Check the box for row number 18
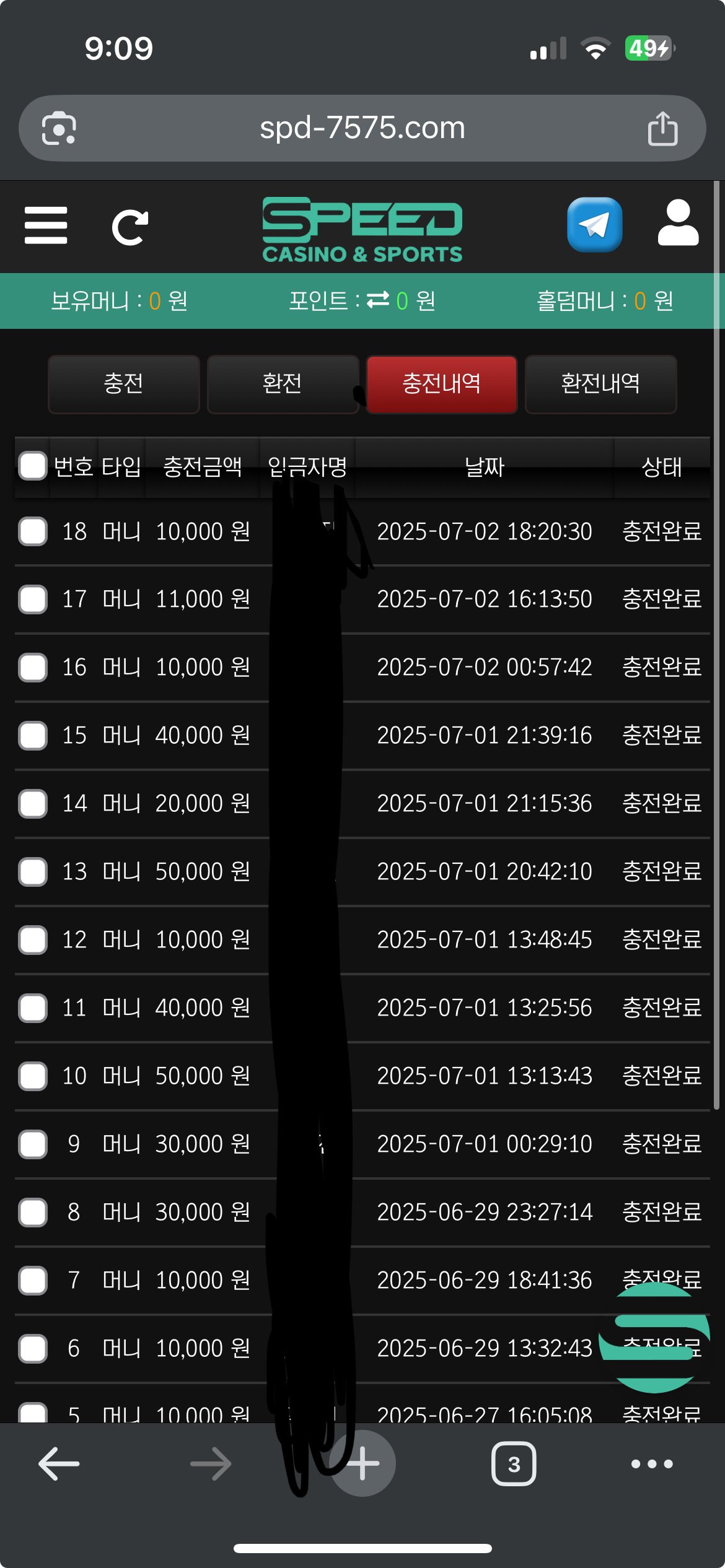The height and width of the screenshot is (1568, 725). click(x=33, y=531)
